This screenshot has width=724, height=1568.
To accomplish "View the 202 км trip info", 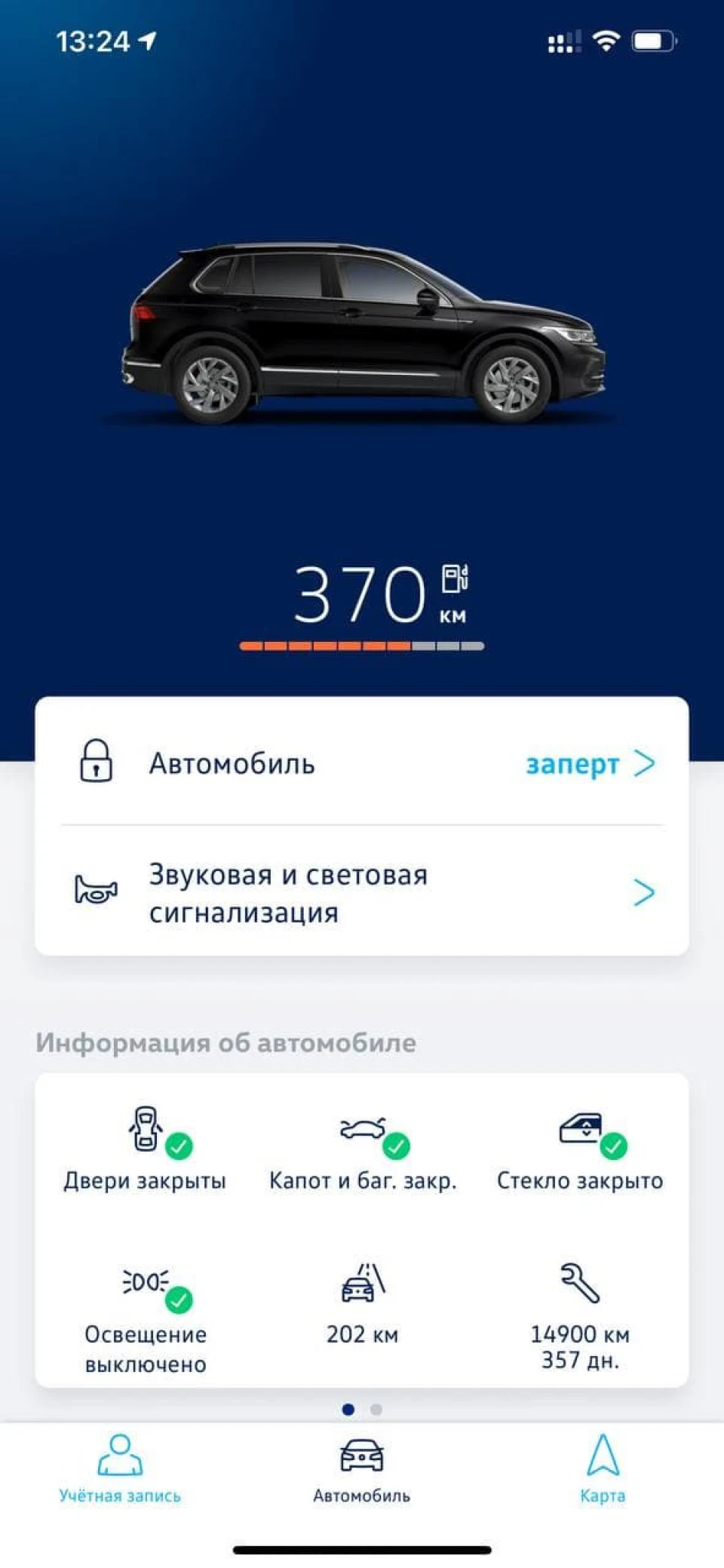I will 363,1304.
